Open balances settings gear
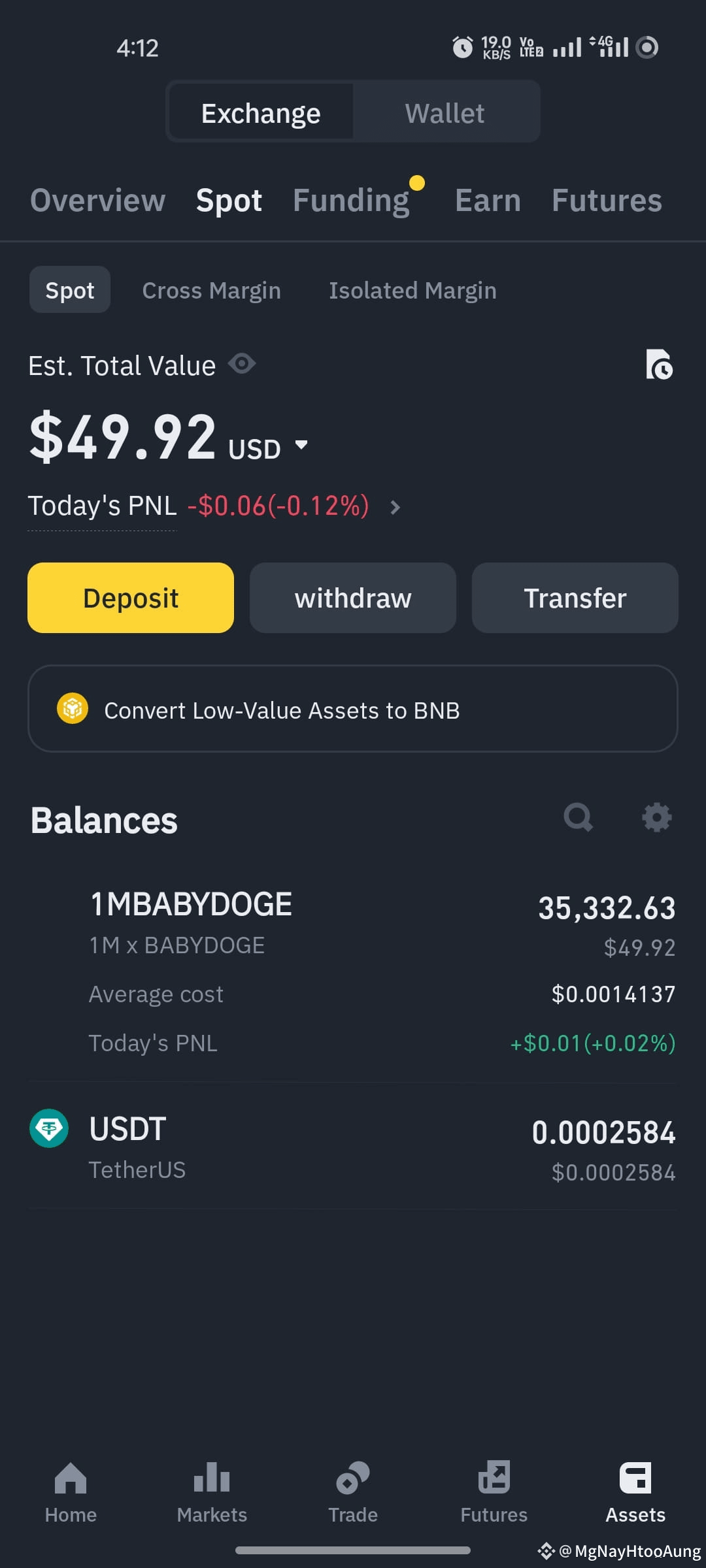 (657, 817)
